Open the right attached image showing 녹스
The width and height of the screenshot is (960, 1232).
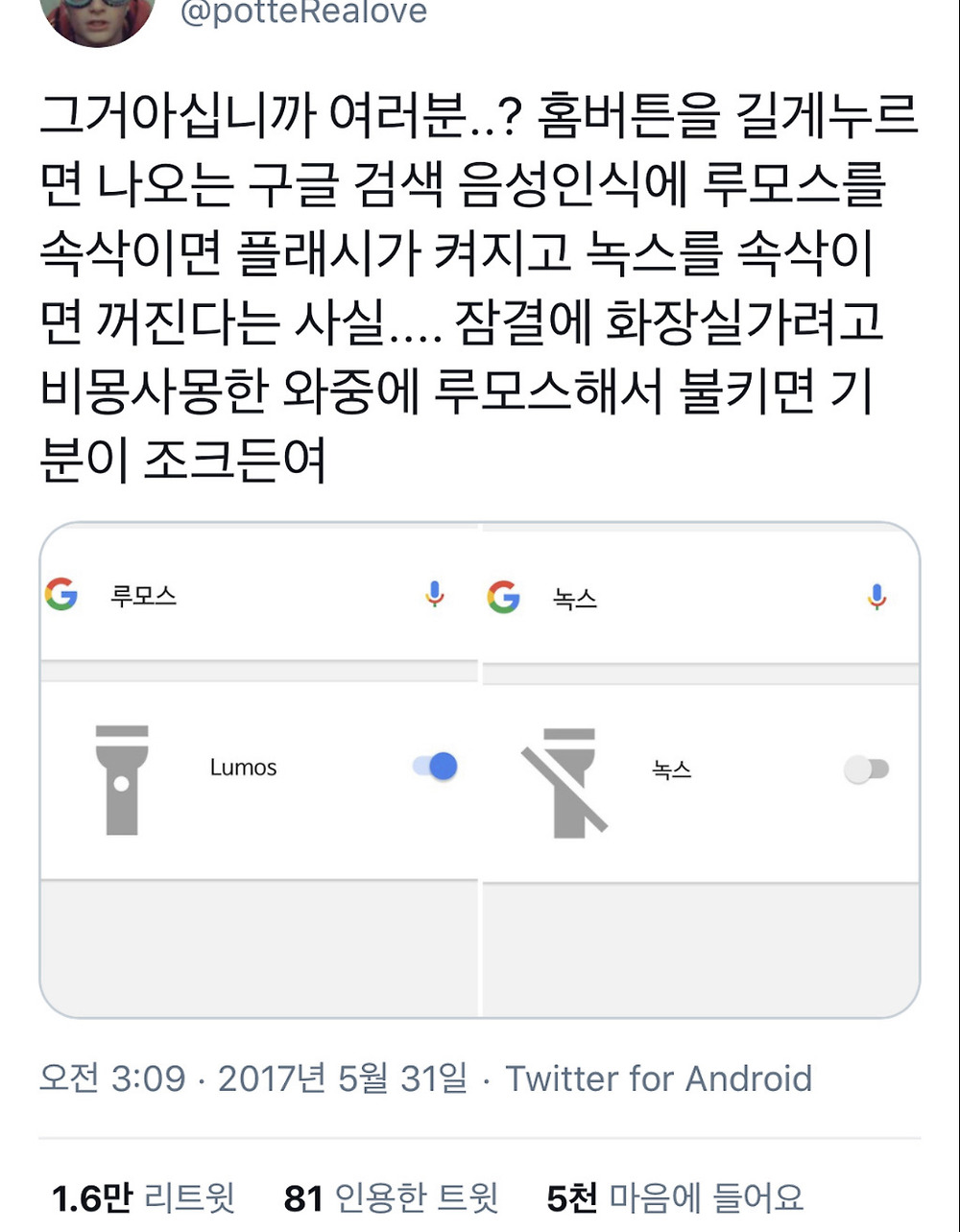pyautogui.click(x=701, y=770)
